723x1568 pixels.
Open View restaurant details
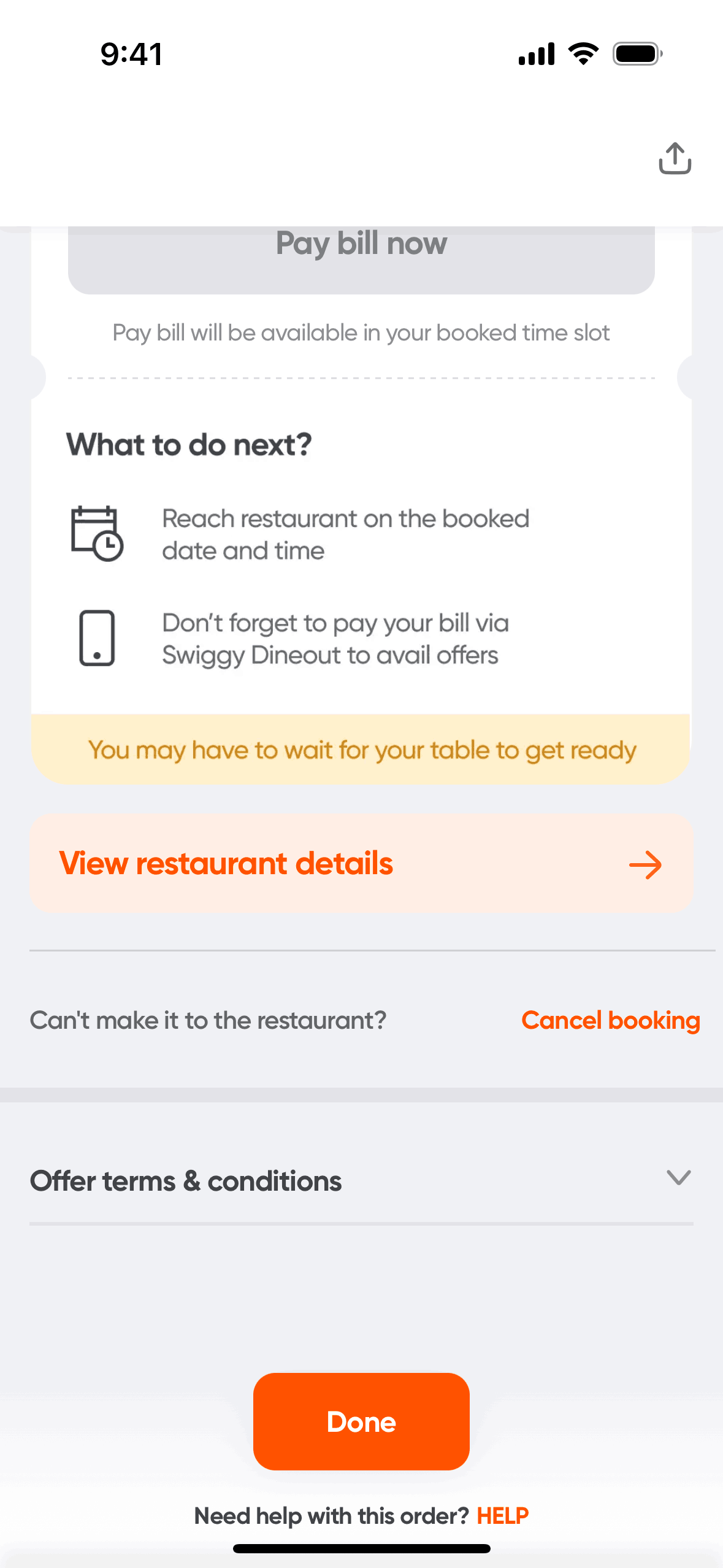(361, 864)
